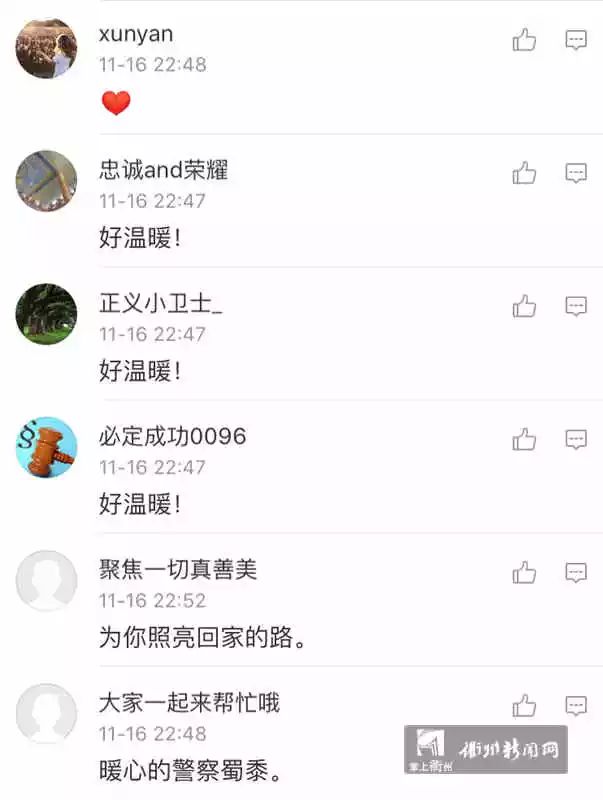The height and width of the screenshot is (800, 603).
Task: Like the comment by 聚焦一切真善美
Action: coord(524,572)
